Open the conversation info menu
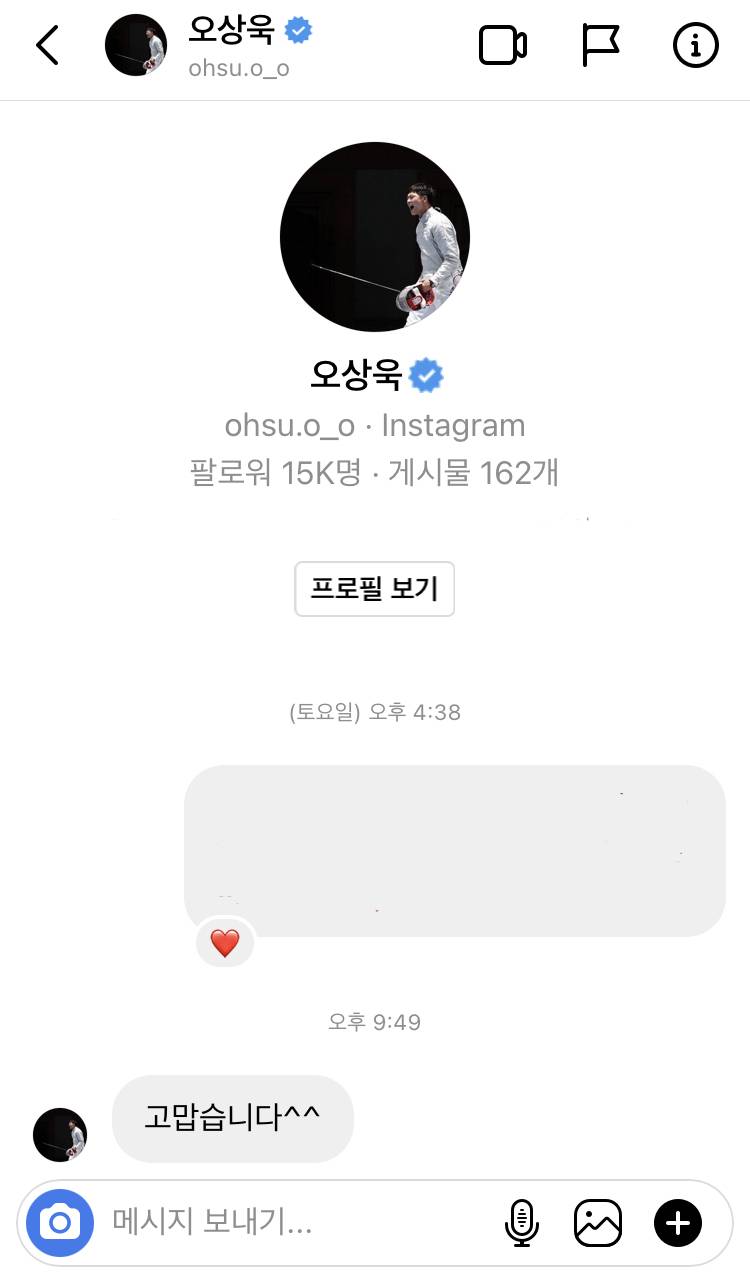Screen dimensions: 750x1283 point(696,45)
